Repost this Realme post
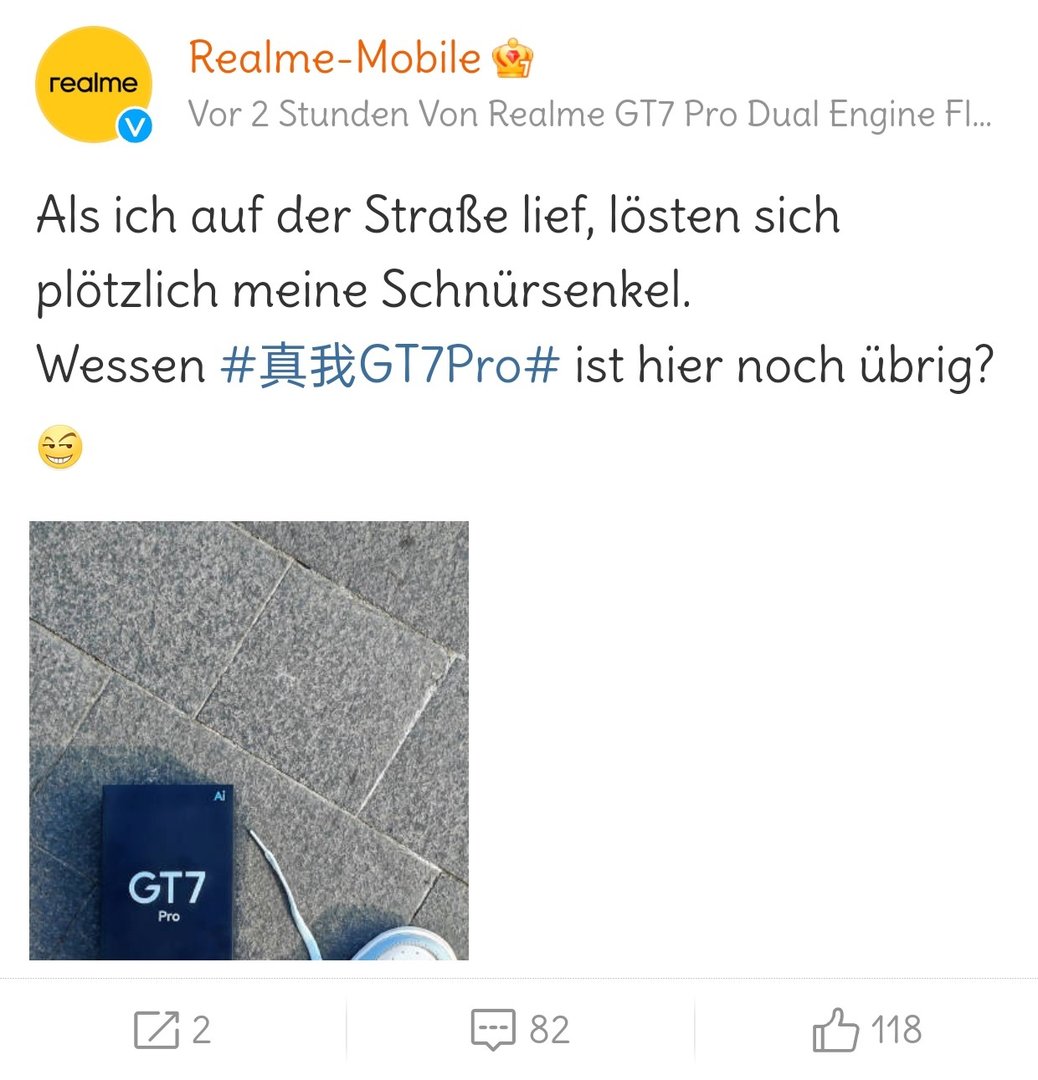Screen dimensions: 1038x1080 tap(173, 1030)
